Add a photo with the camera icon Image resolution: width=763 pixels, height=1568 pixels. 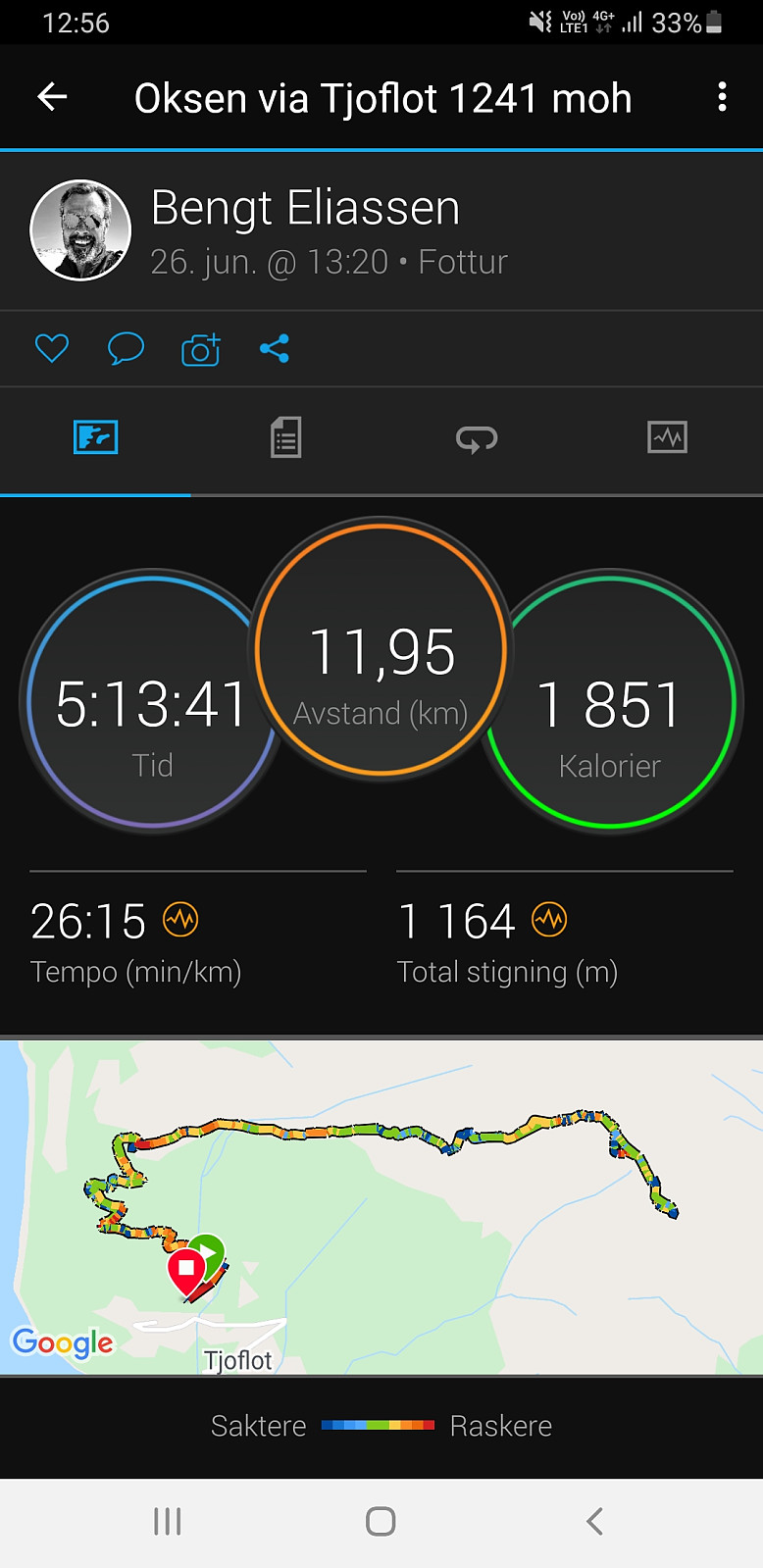click(x=200, y=349)
